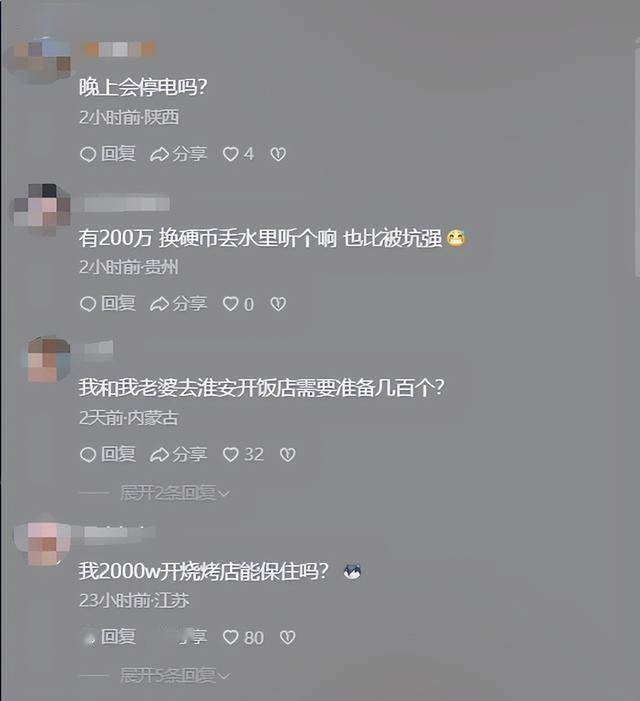Share the 有200万 换硬币 comment
Image resolution: width=640 pixels, height=701 pixels.
click(178, 303)
